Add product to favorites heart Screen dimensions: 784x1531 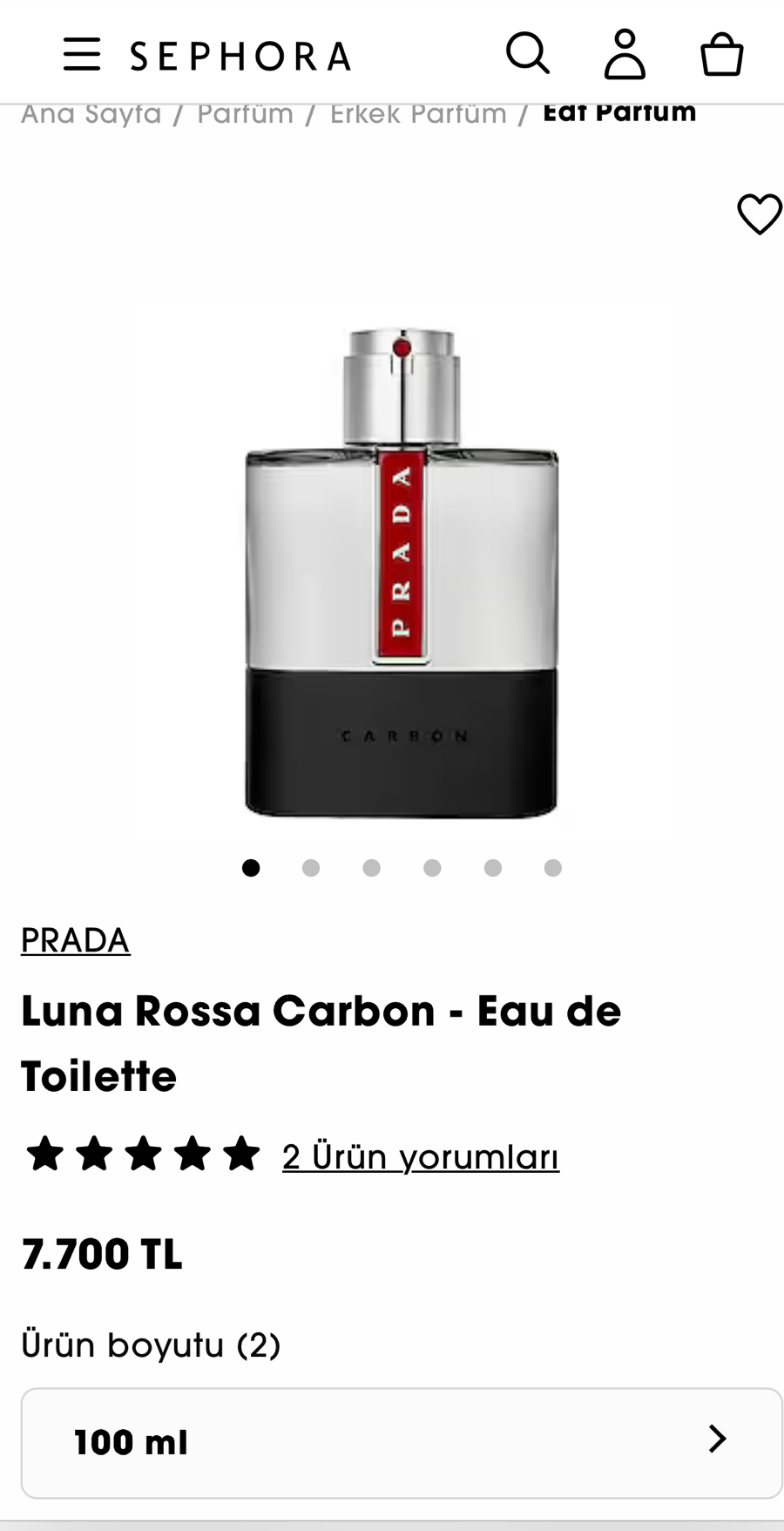point(760,214)
